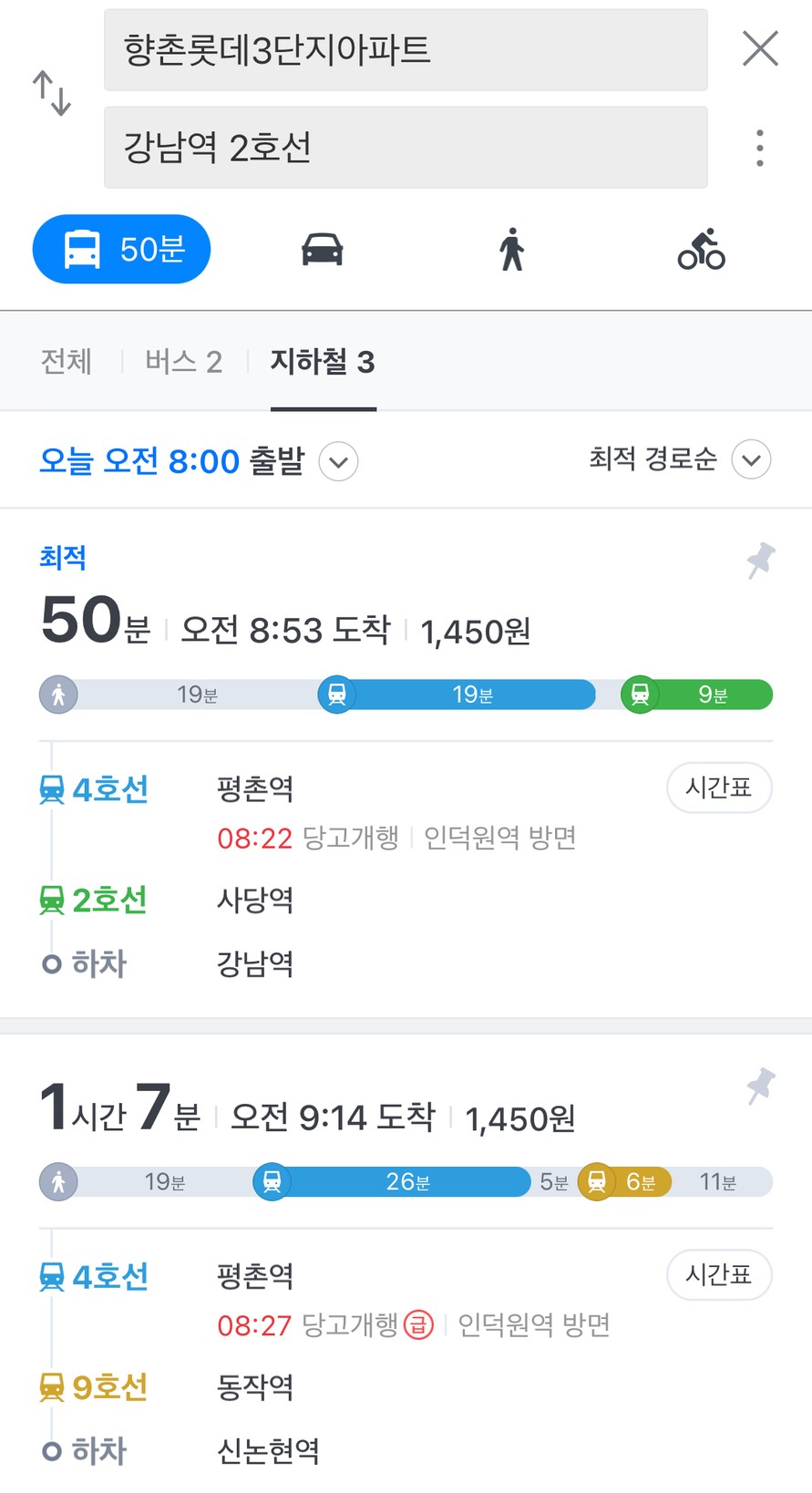This screenshot has height=1493, width=812.
Task: Show the 버스 2 routes tab
Action: coord(184,362)
